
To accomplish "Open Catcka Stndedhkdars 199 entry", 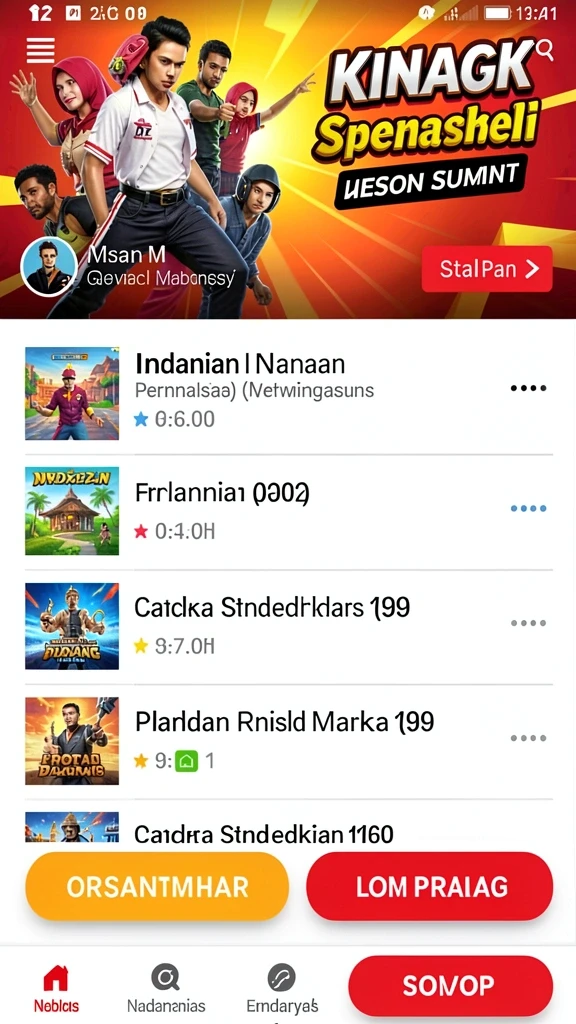I will pyautogui.click(x=288, y=626).
